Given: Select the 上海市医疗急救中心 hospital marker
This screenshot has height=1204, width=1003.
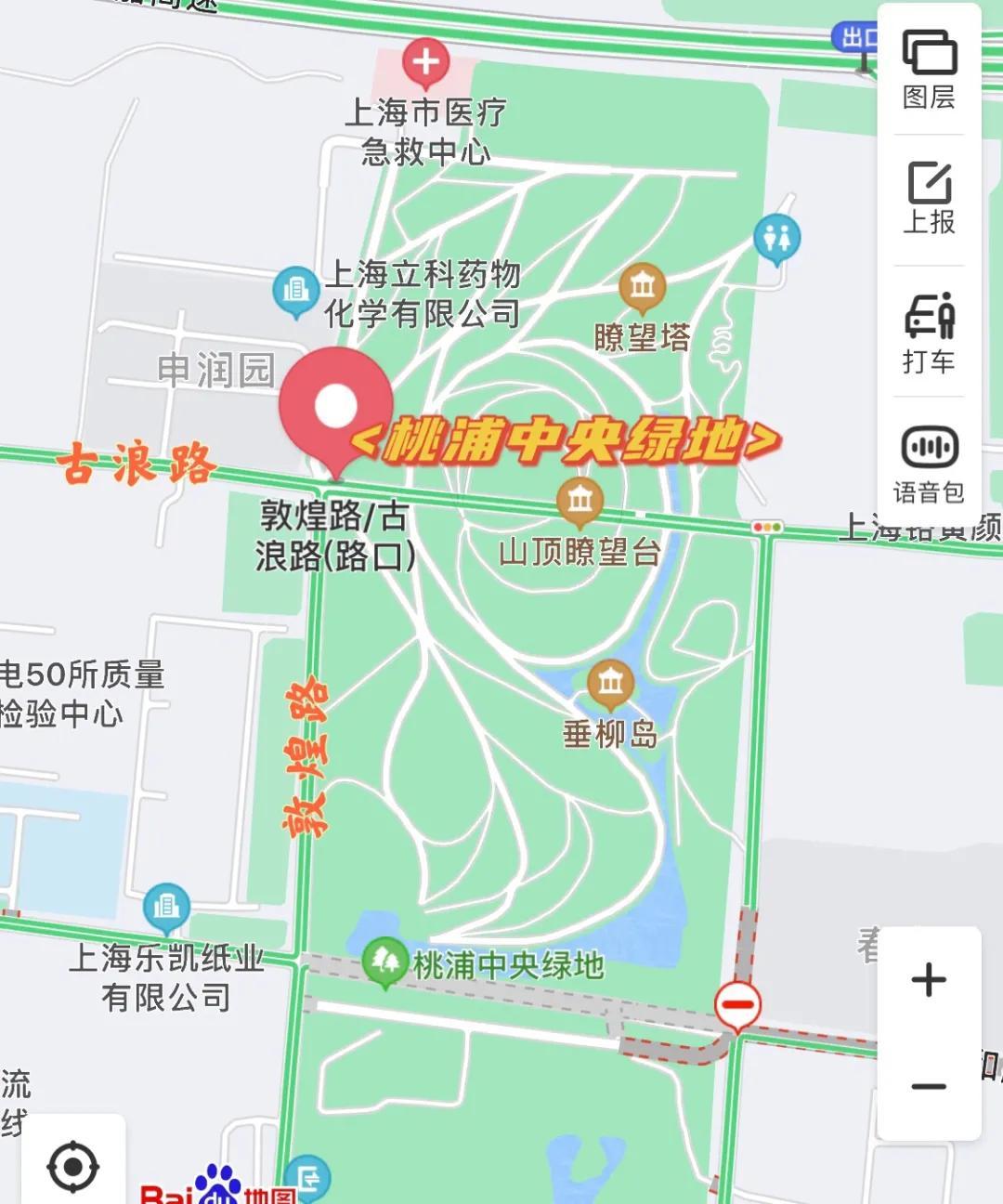Looking at the screenshot, I should tap(425, 64).
